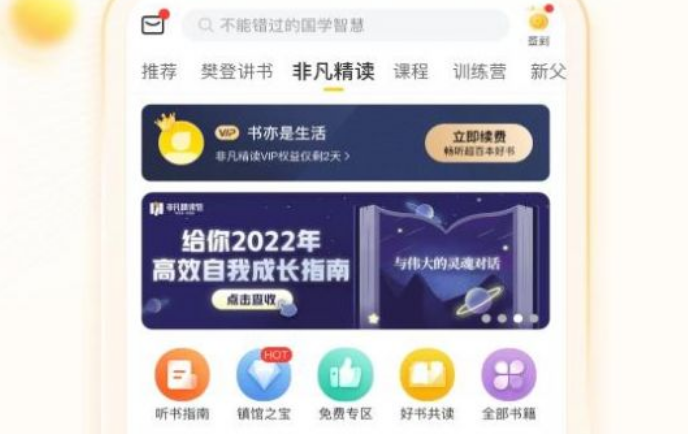Viewport: 688px width, 434px height.
Task: Open the 签到 check-in icon
Action: point(538,26)
